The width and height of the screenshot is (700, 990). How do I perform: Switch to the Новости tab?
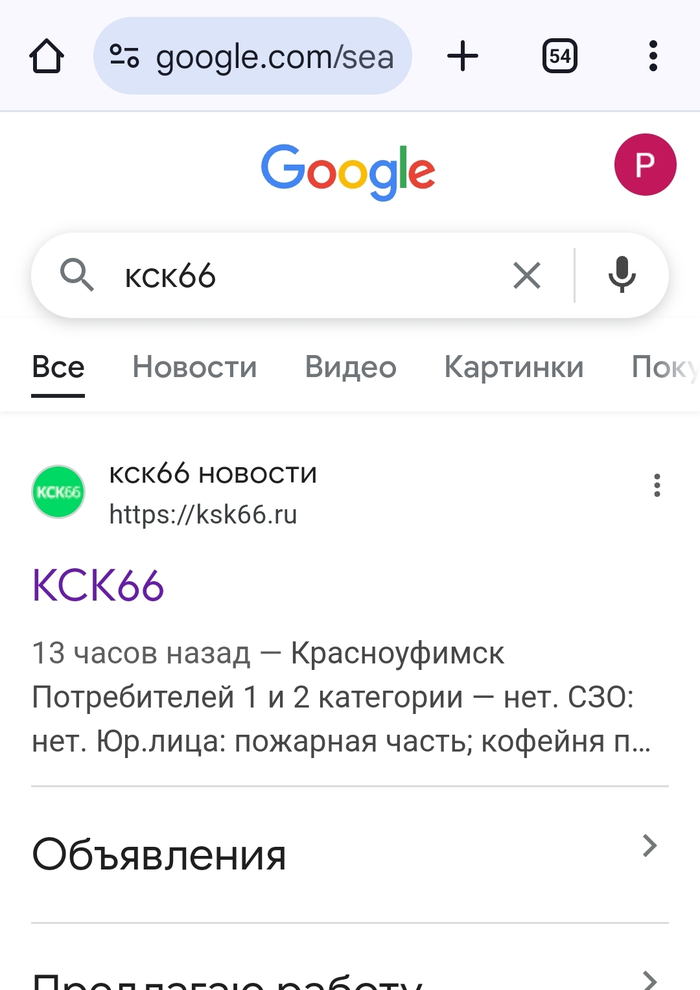pos(194,367)
